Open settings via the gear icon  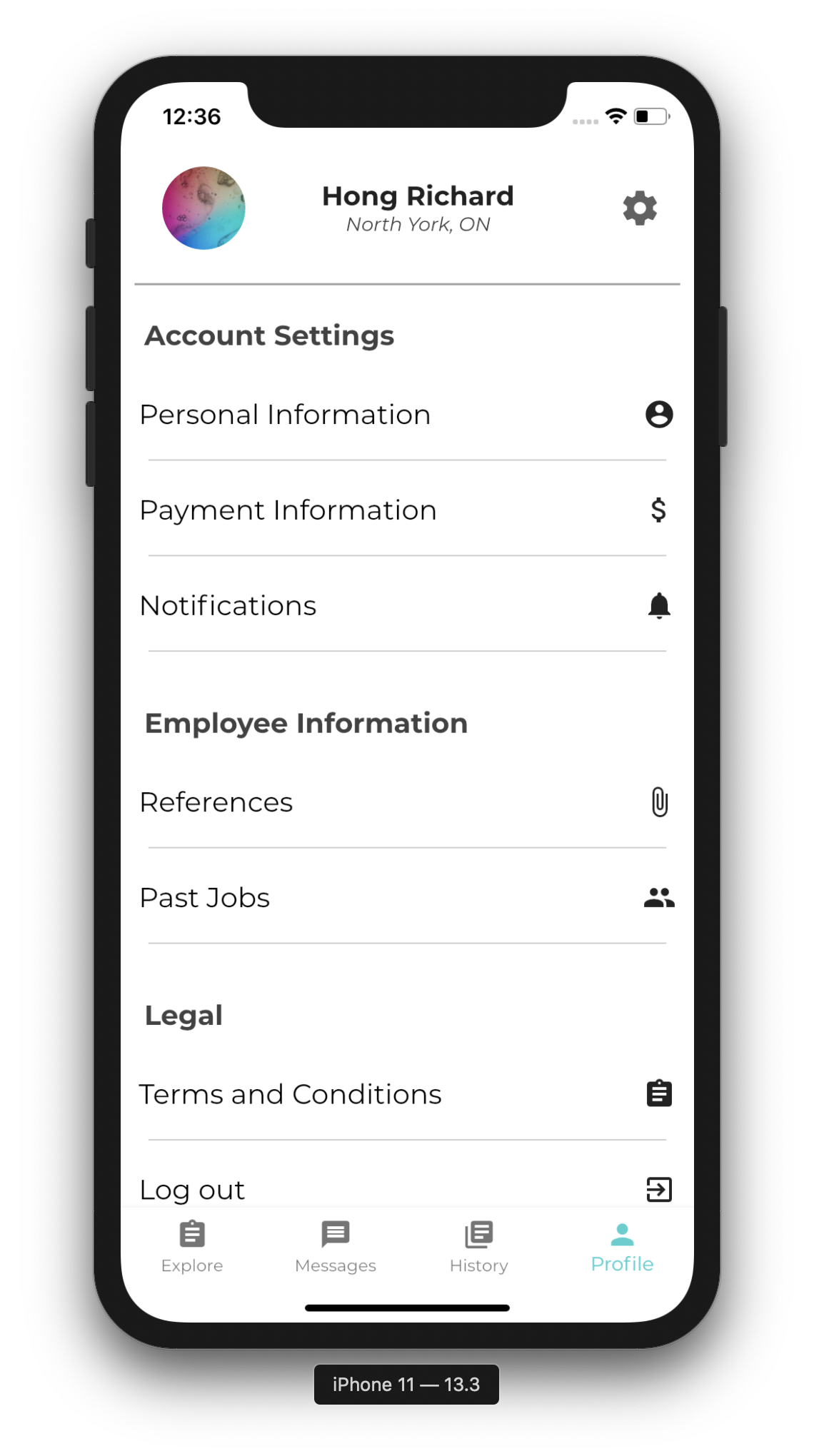pyautogui.click(x=639, y=208)
